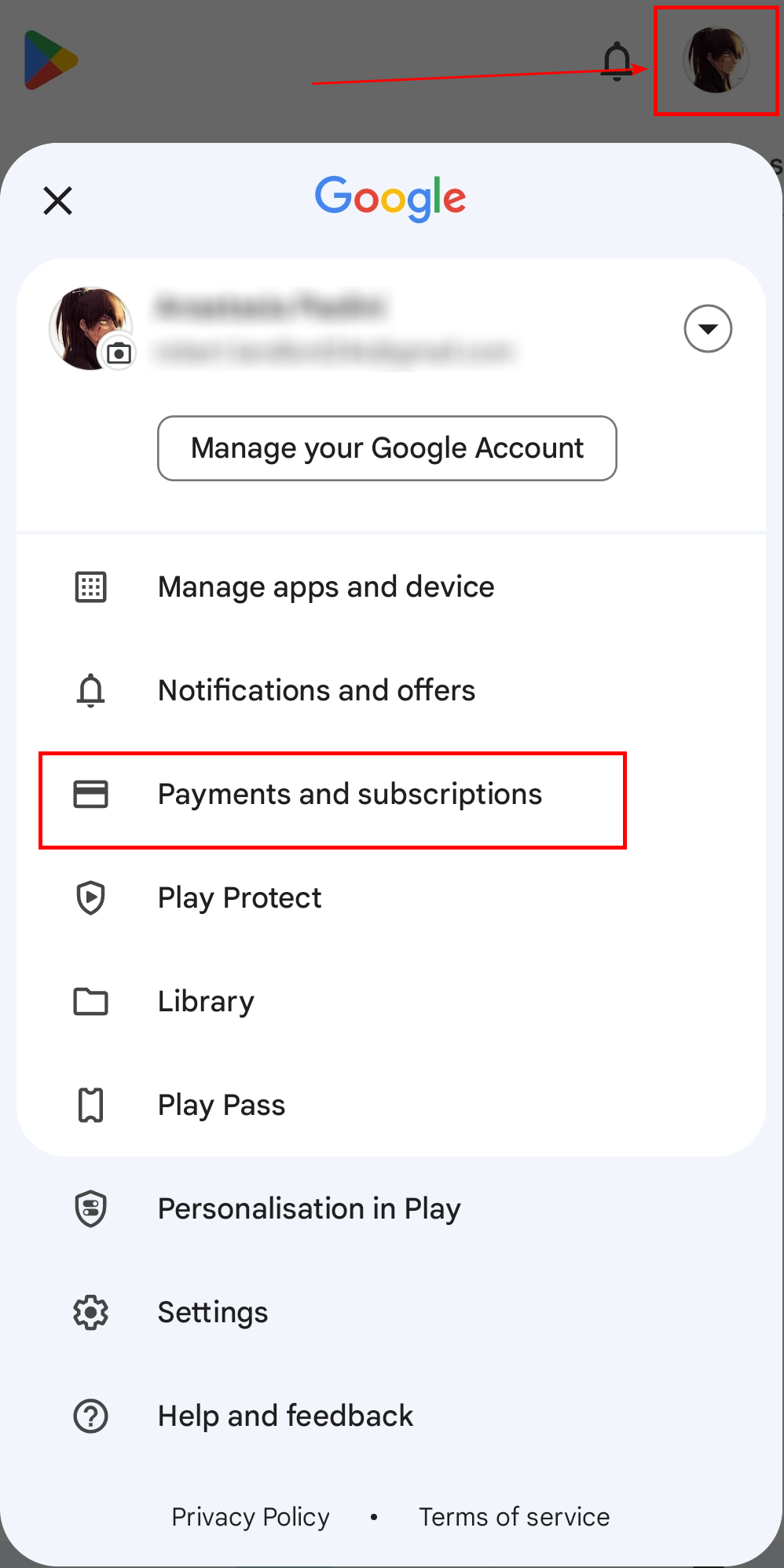The width and height of the screenshot is (784, 1568).
Task: Change profile photo via camera badge
Action: 119,353
